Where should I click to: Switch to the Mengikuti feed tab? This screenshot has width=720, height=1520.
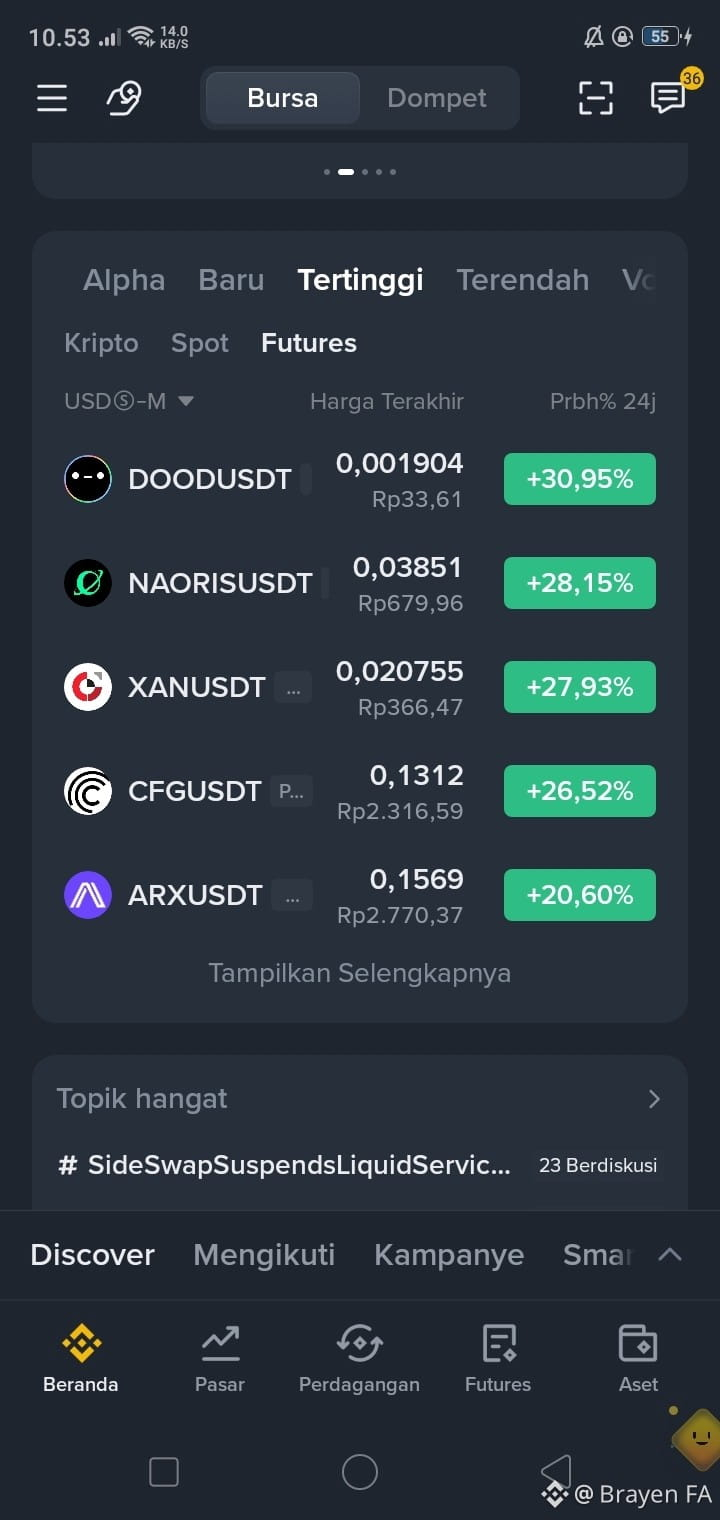tap(264, 1255)
